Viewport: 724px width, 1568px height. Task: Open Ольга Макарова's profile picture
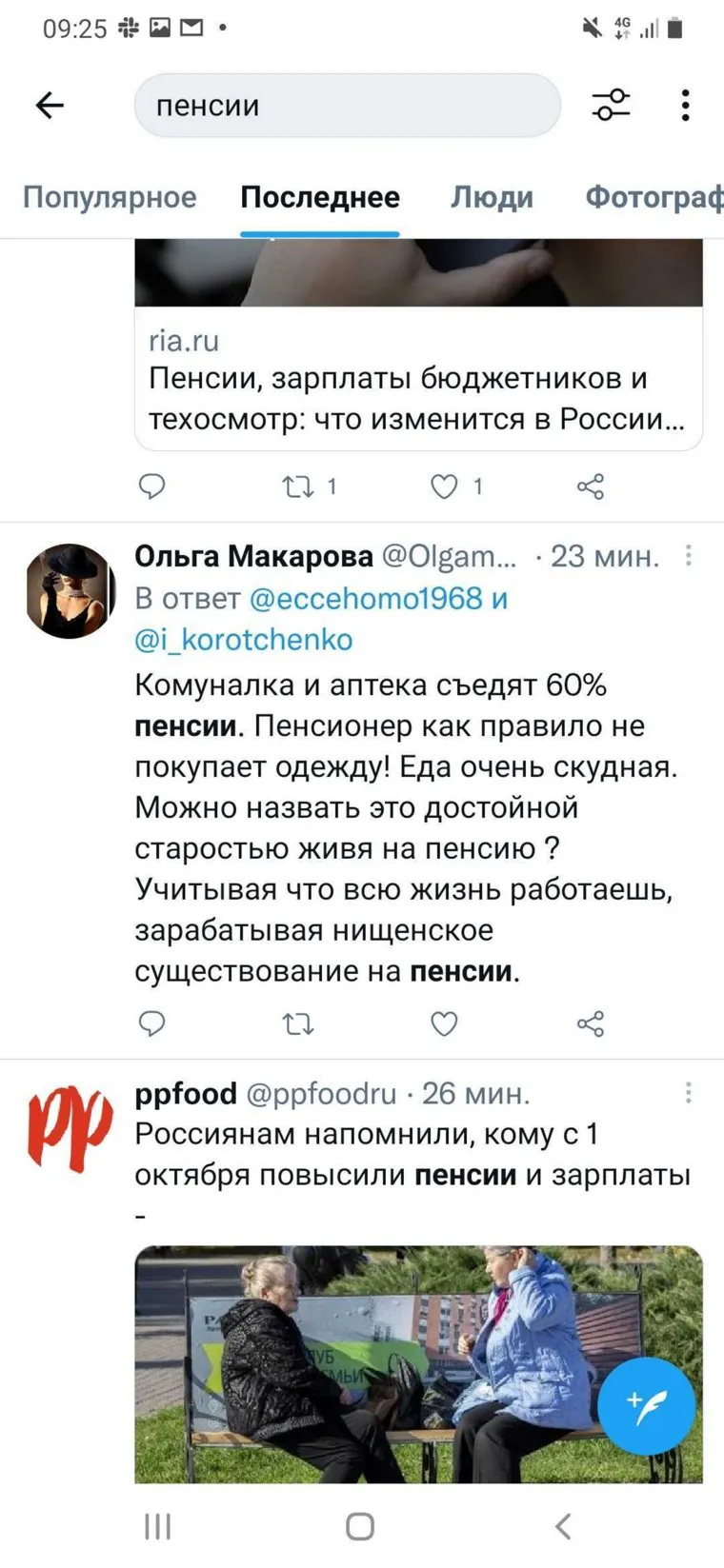pos(70,590)
